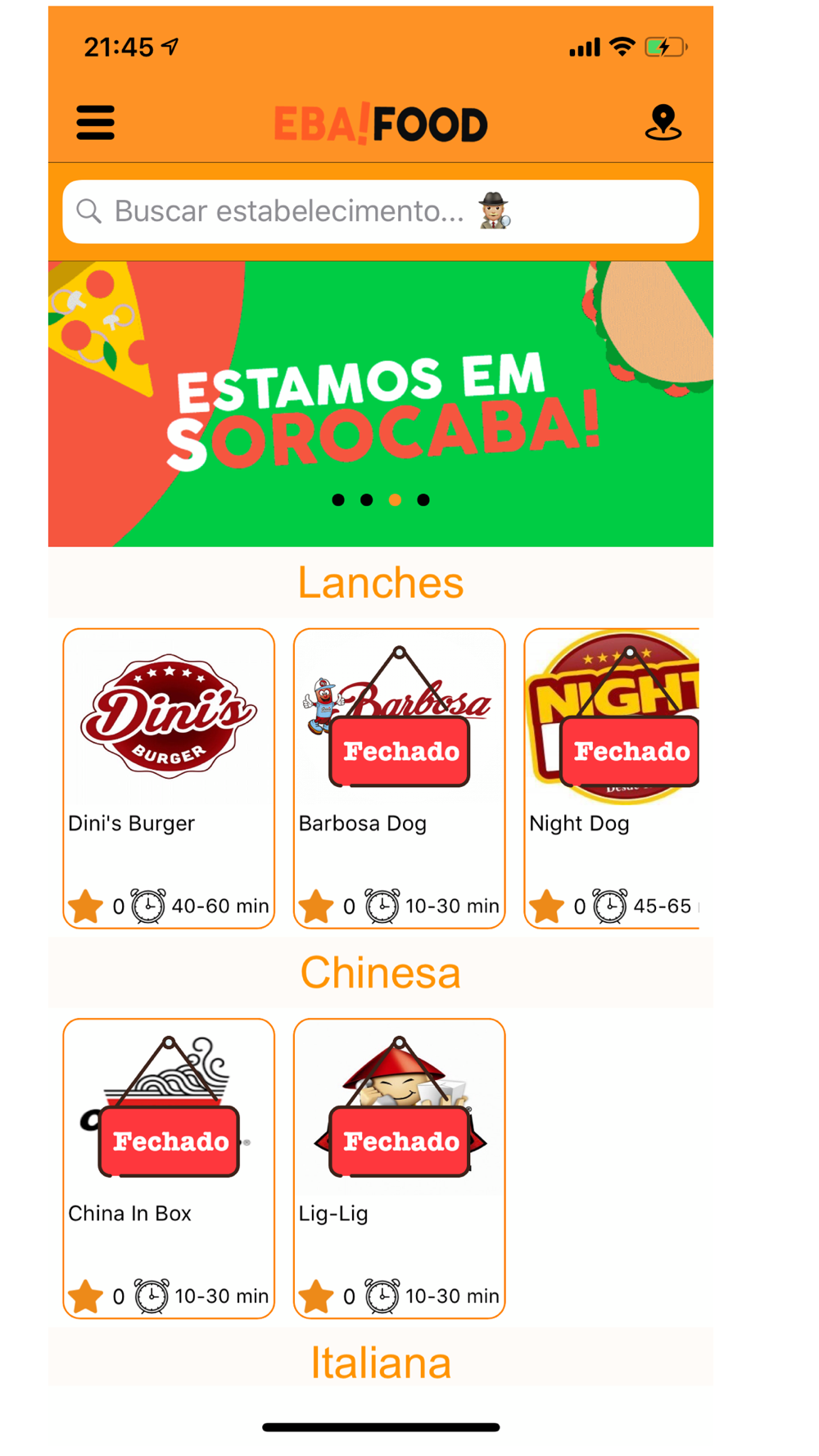Open the Dini's Burger card
This screenshot has width=819, height=1456.
169,778
